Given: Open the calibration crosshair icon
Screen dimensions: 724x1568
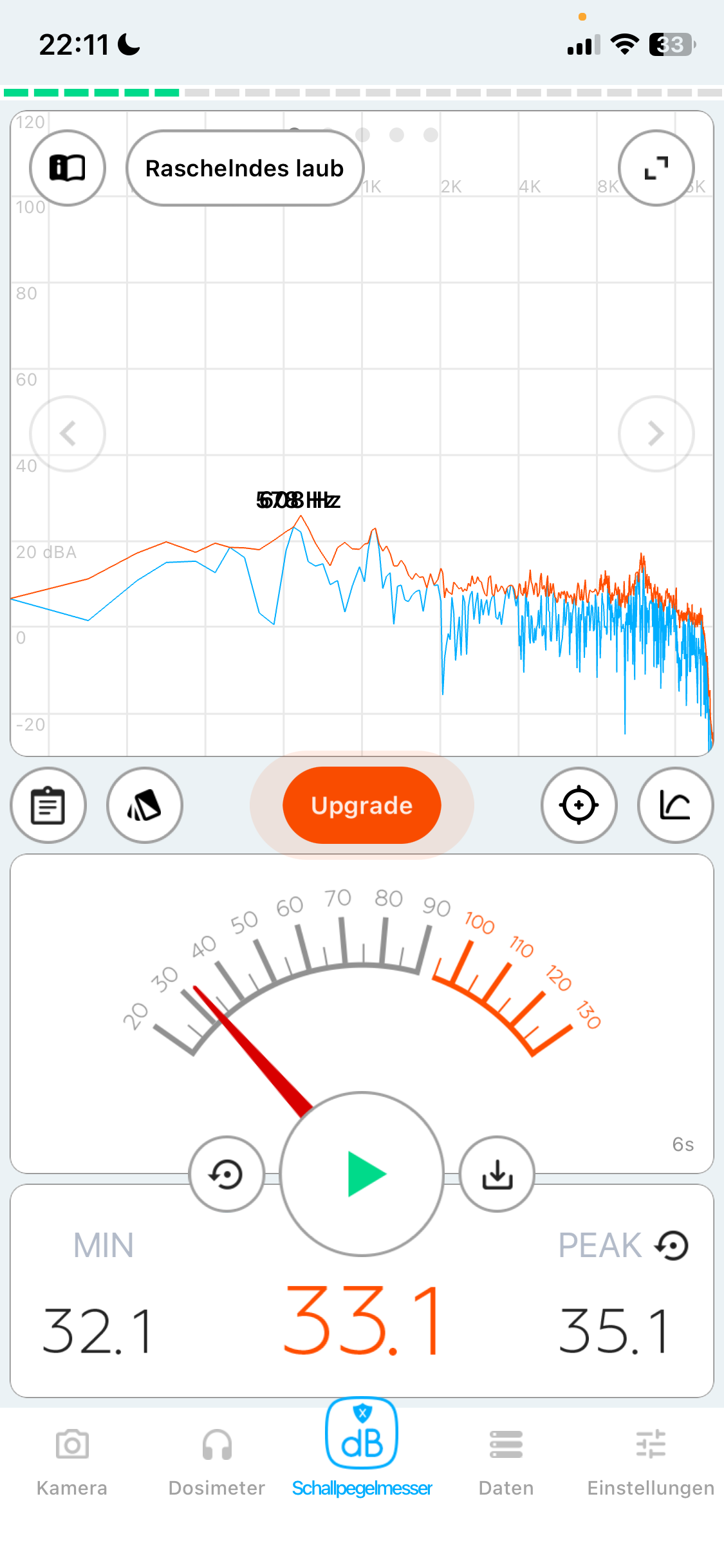Looking at the screenshot, I should [579, 805].
